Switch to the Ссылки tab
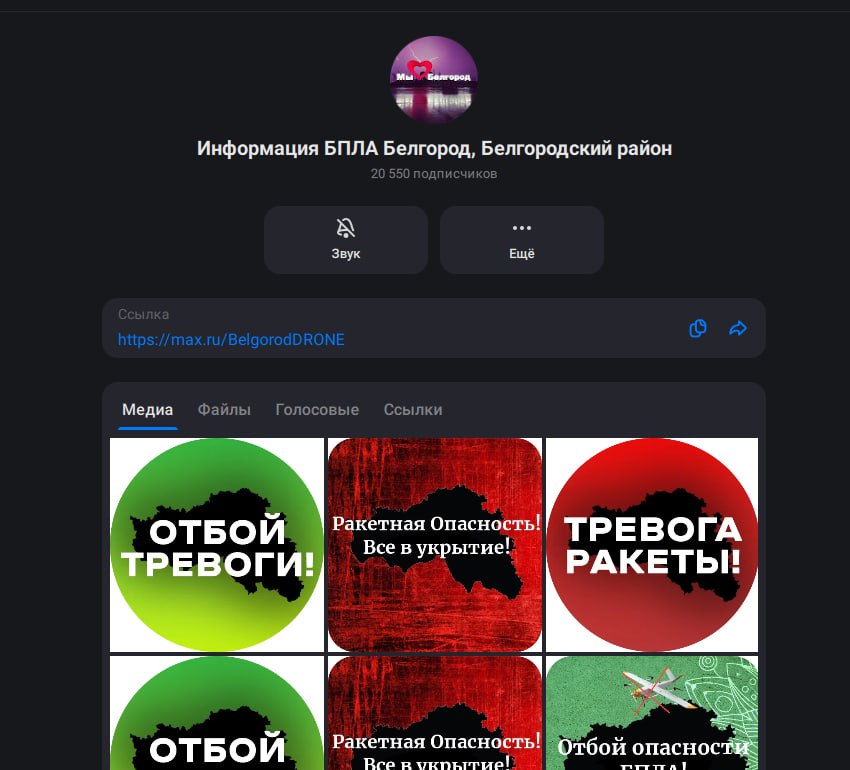 pos(413,410)
